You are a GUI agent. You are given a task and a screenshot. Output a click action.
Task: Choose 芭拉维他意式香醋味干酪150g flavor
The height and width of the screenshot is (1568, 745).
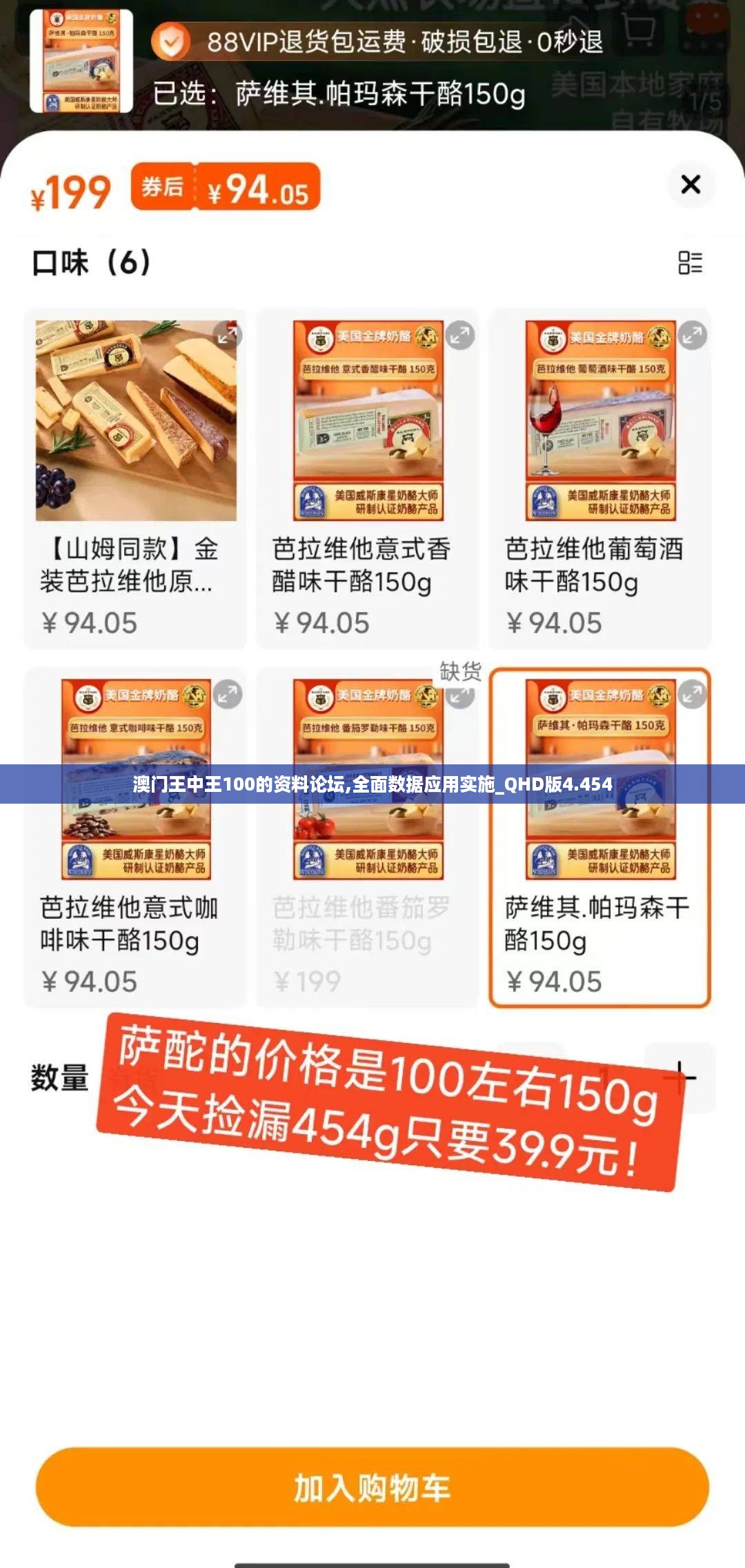[x=368, y=477]
